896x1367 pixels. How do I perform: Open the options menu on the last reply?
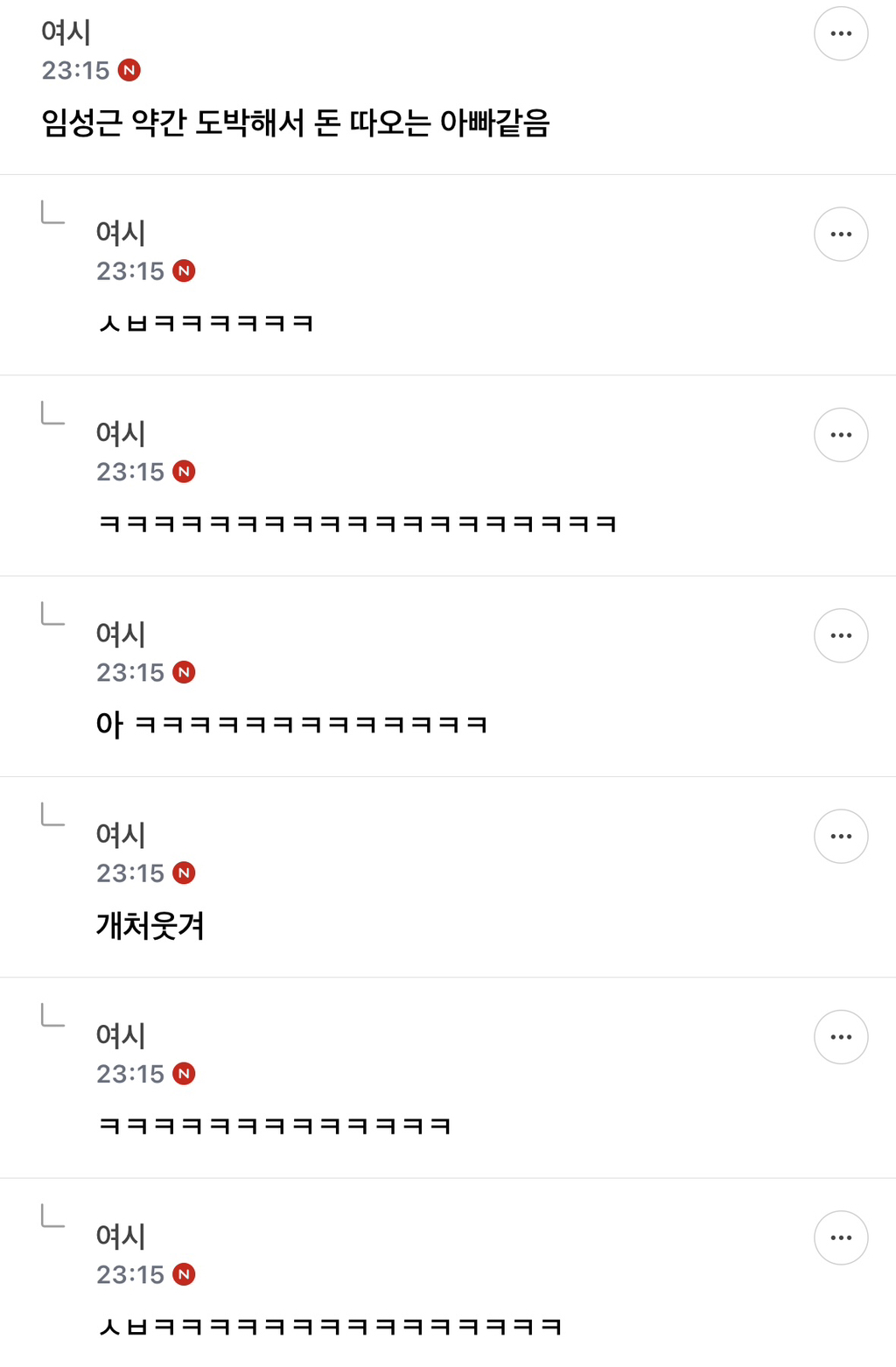(841, 1237)
